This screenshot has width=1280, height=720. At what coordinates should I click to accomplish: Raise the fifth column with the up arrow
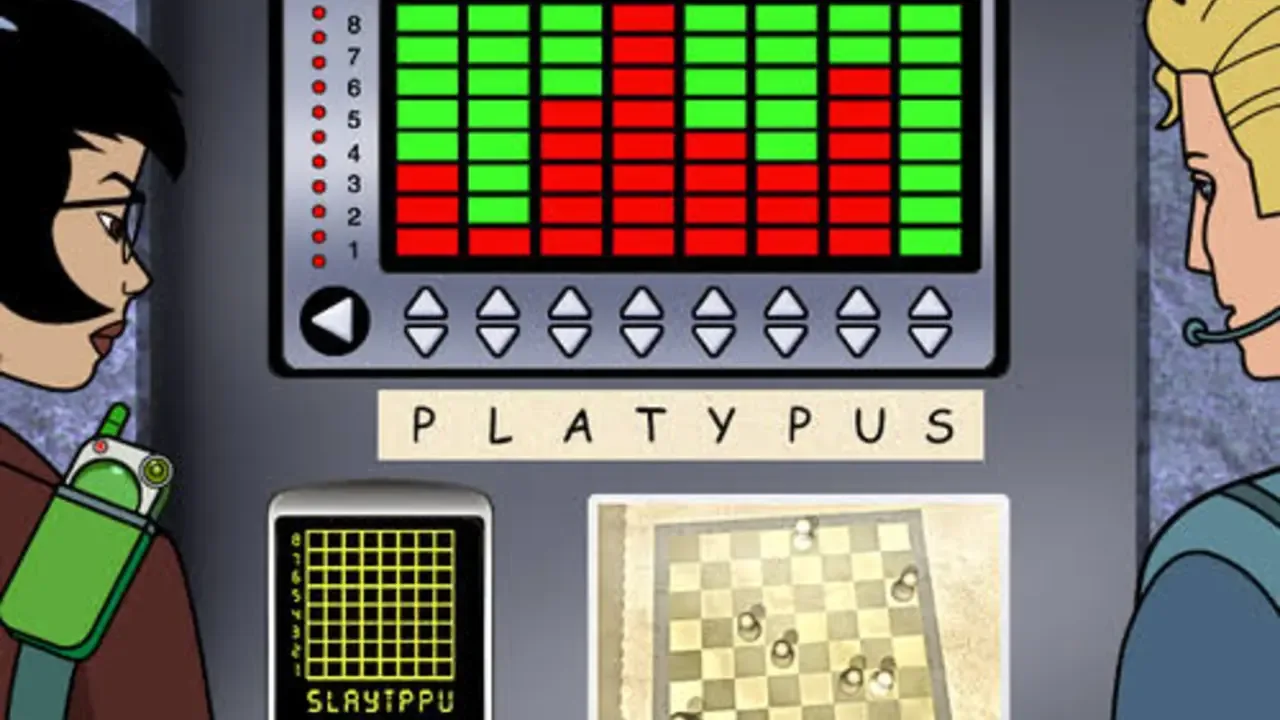pyautogui.click(x=714, y=304)
